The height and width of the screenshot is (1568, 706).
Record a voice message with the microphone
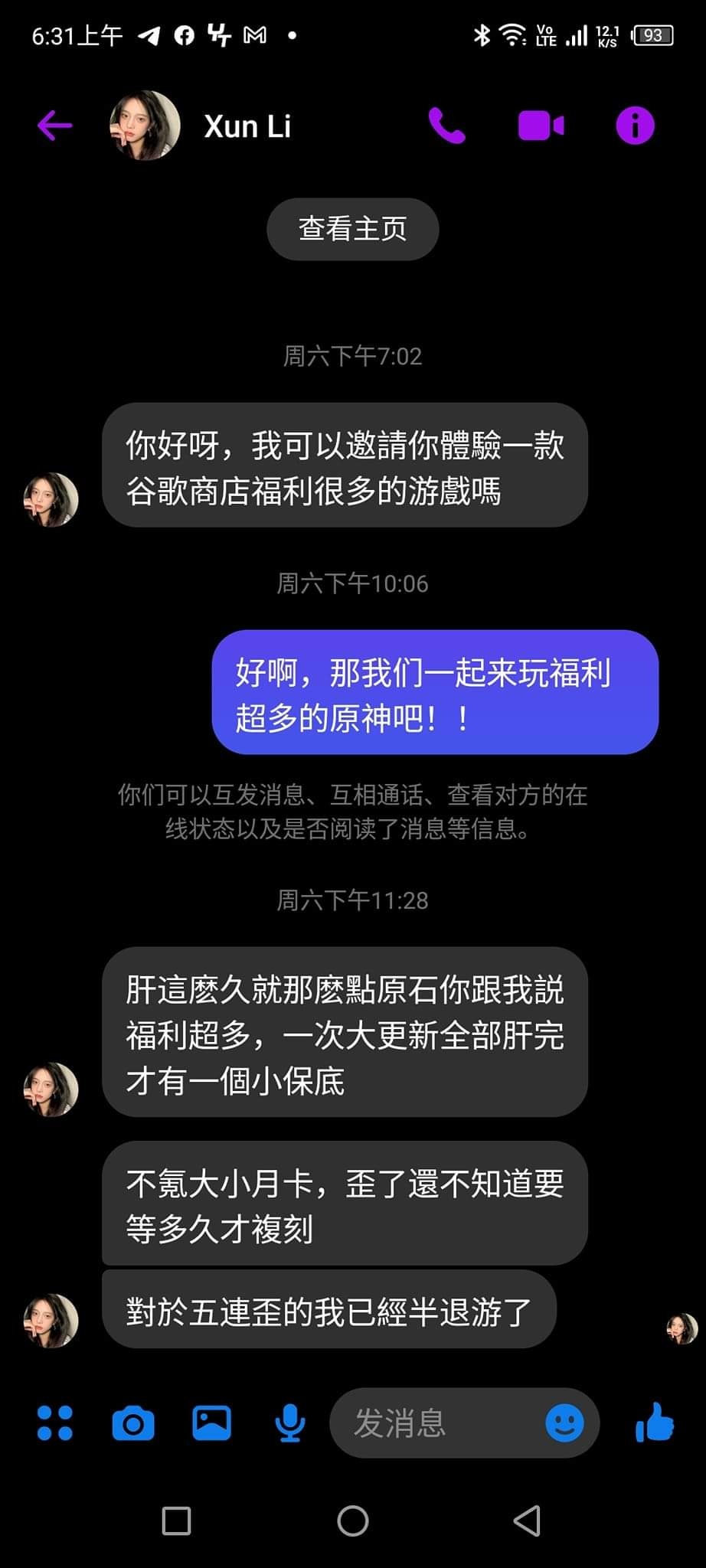point(289,1423)
